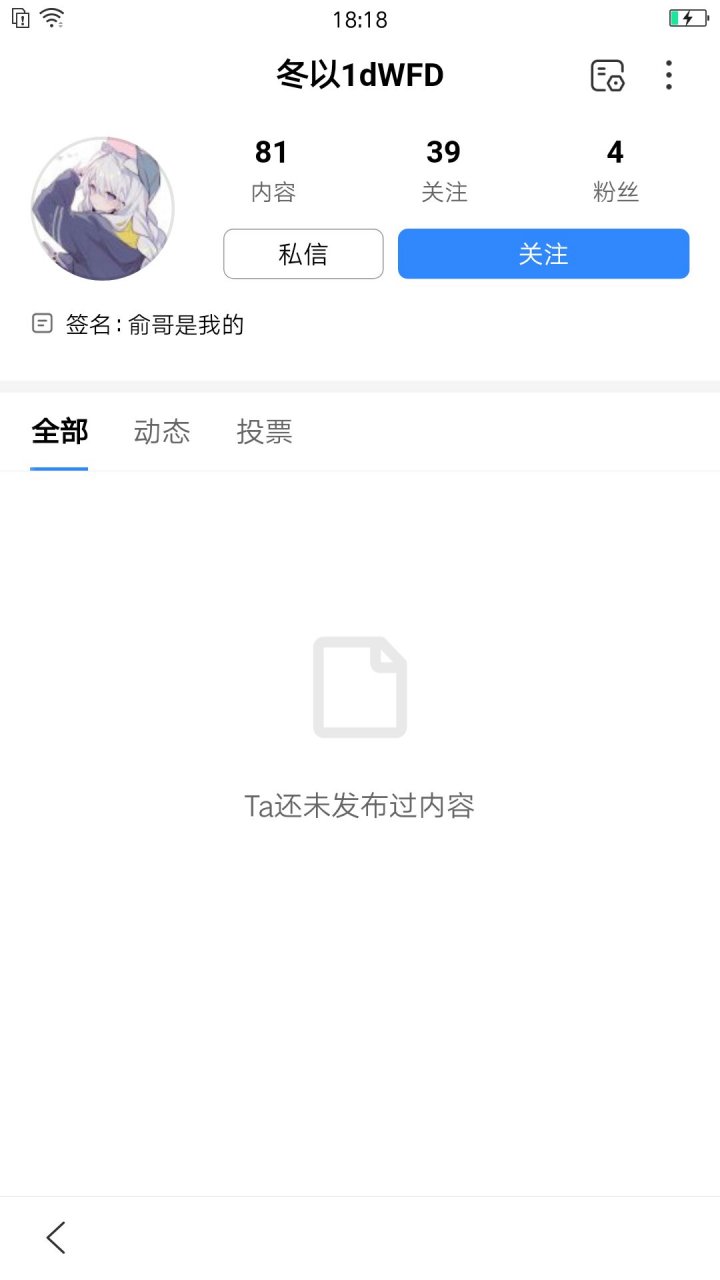This screenshot has width=720, height=1280.
Task: Click the signature note icon beside 签名
Action: point(41,323)
